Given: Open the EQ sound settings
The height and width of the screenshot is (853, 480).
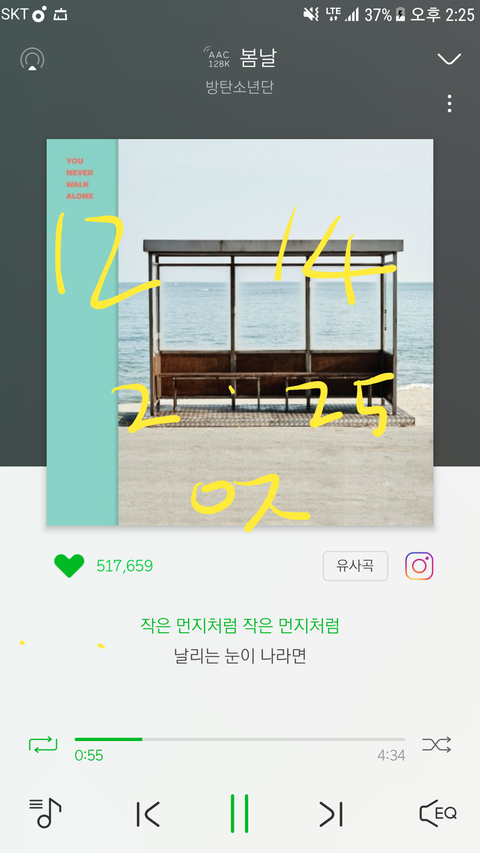Looking at the screenshot, I should point(438,813).
